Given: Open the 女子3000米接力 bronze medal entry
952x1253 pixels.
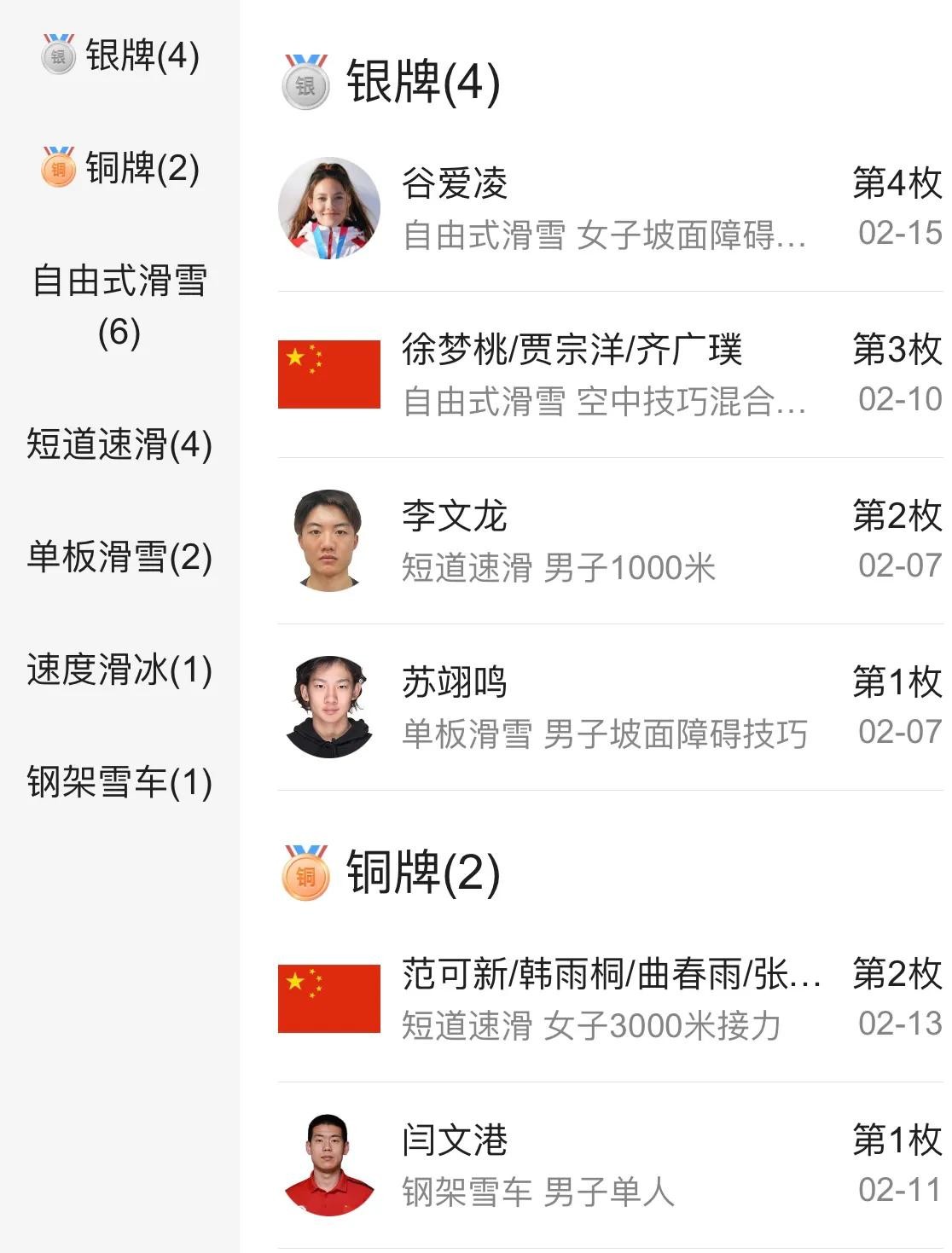Looking at the screenshot, I should point(609,999).
